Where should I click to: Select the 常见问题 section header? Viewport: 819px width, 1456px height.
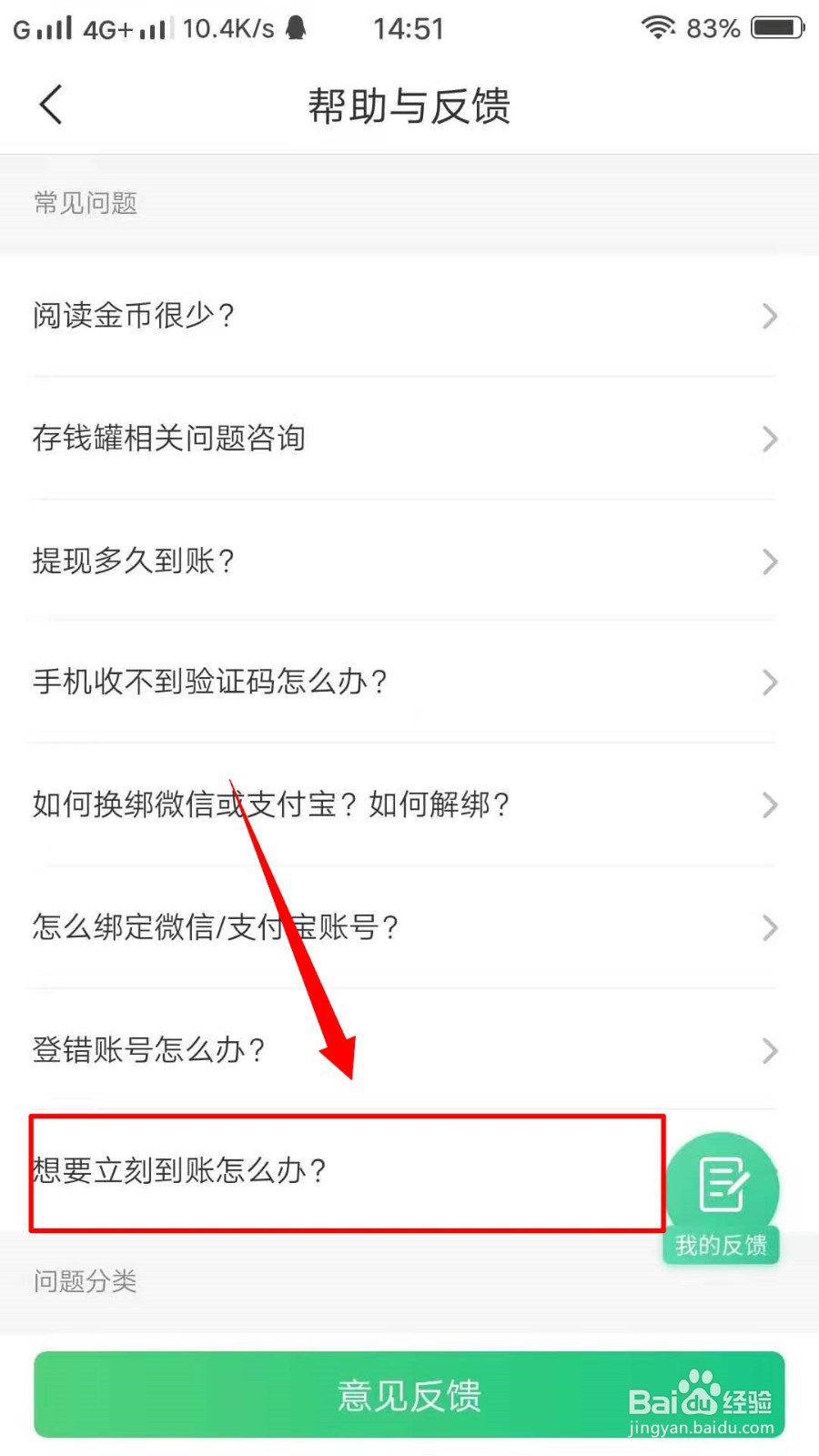(x=84, y=202)
